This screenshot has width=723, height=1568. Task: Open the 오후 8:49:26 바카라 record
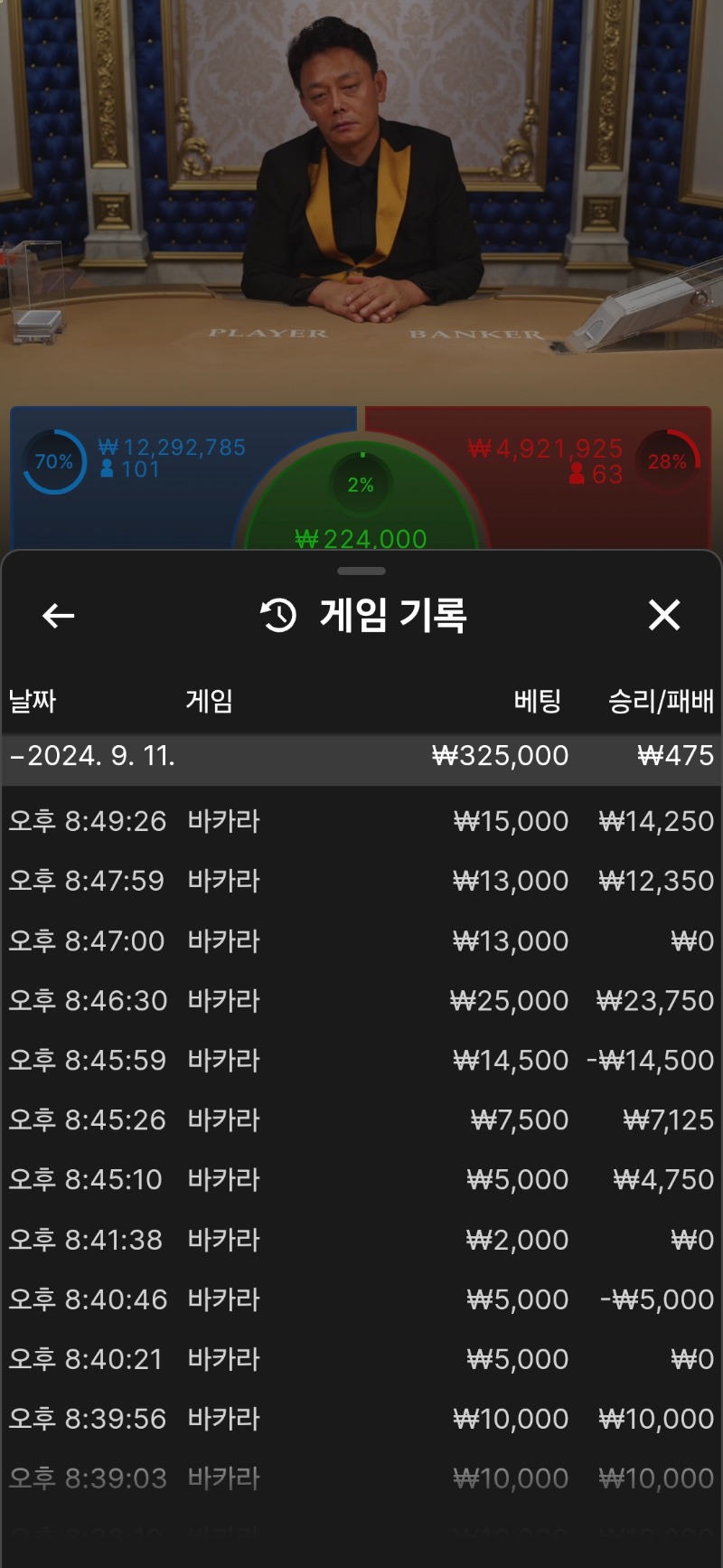tap(361, 821)
